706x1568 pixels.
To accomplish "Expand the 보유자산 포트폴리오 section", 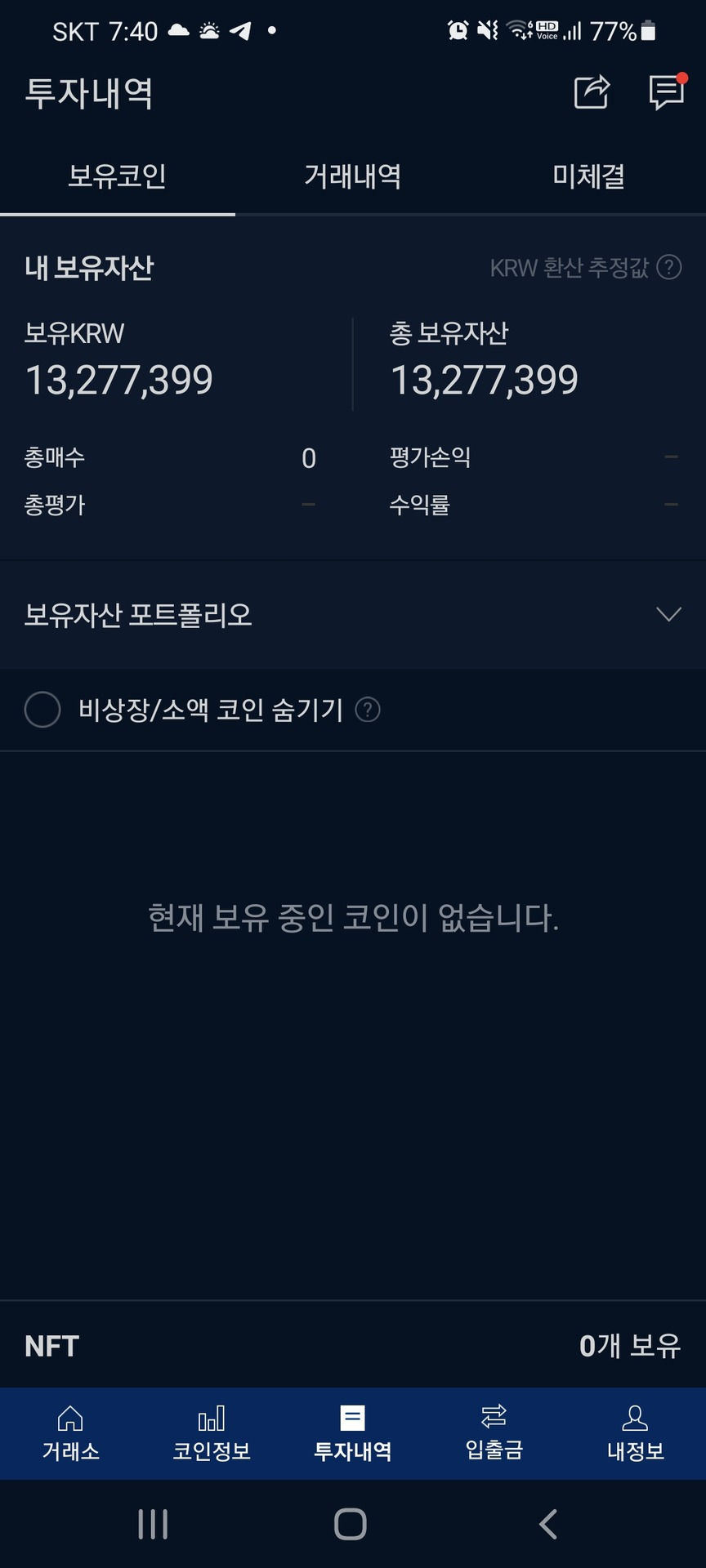I will (x=668, y=614).
